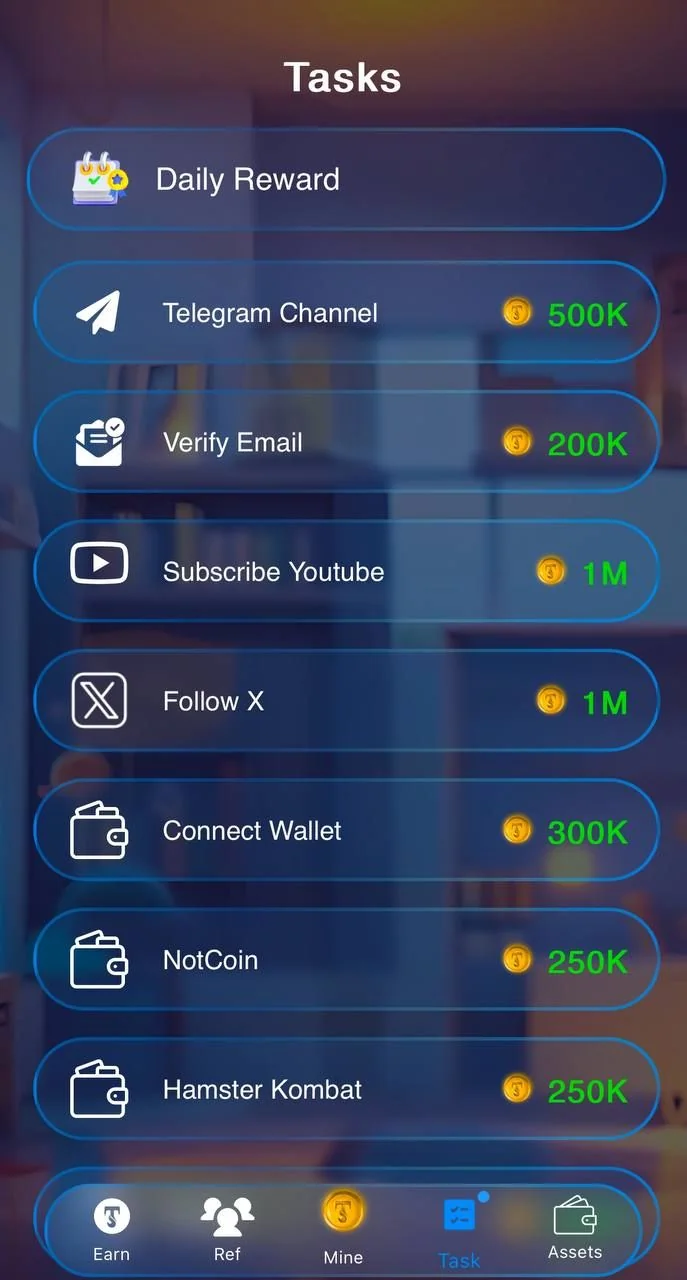Switch to the Earn tab

[111, 1230]
